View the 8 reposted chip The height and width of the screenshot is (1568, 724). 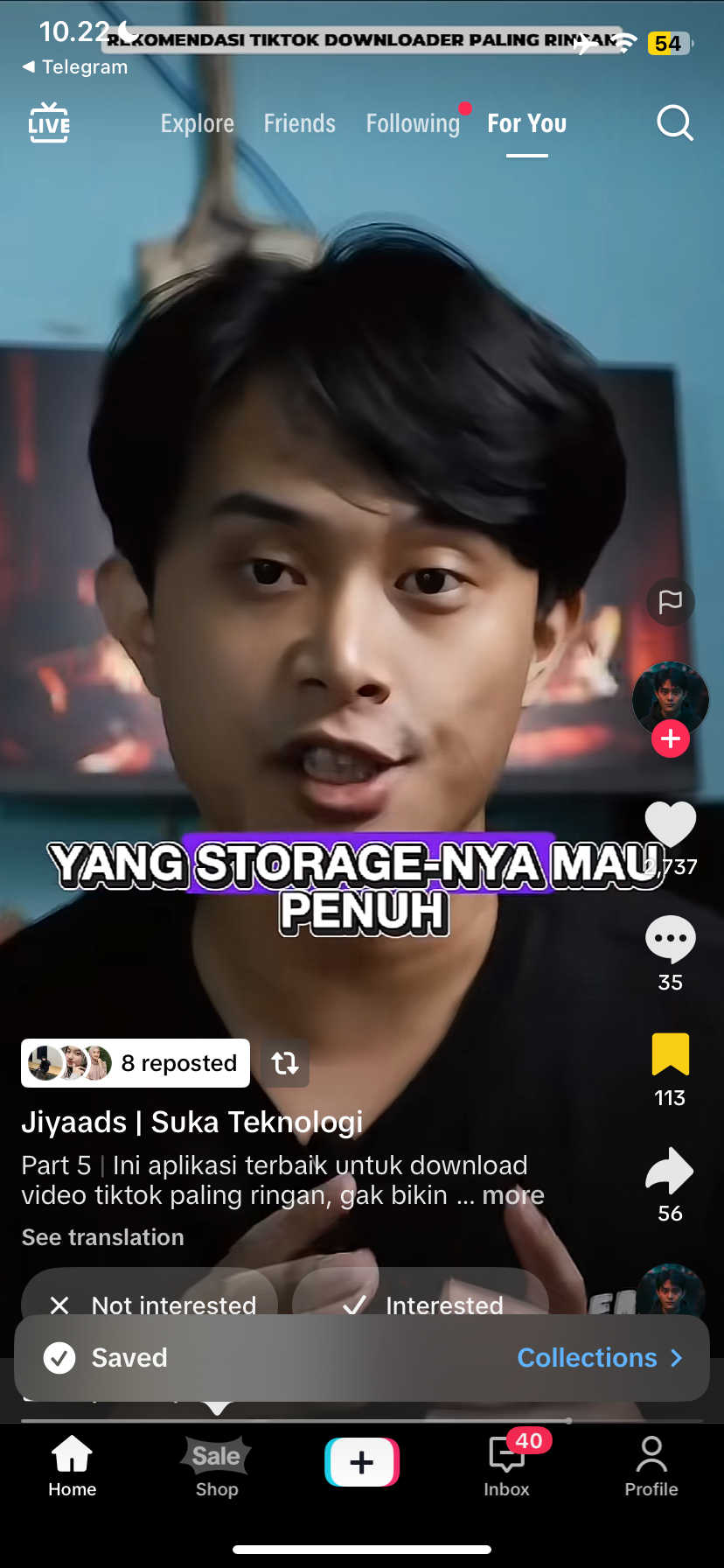coord(136,1063)
